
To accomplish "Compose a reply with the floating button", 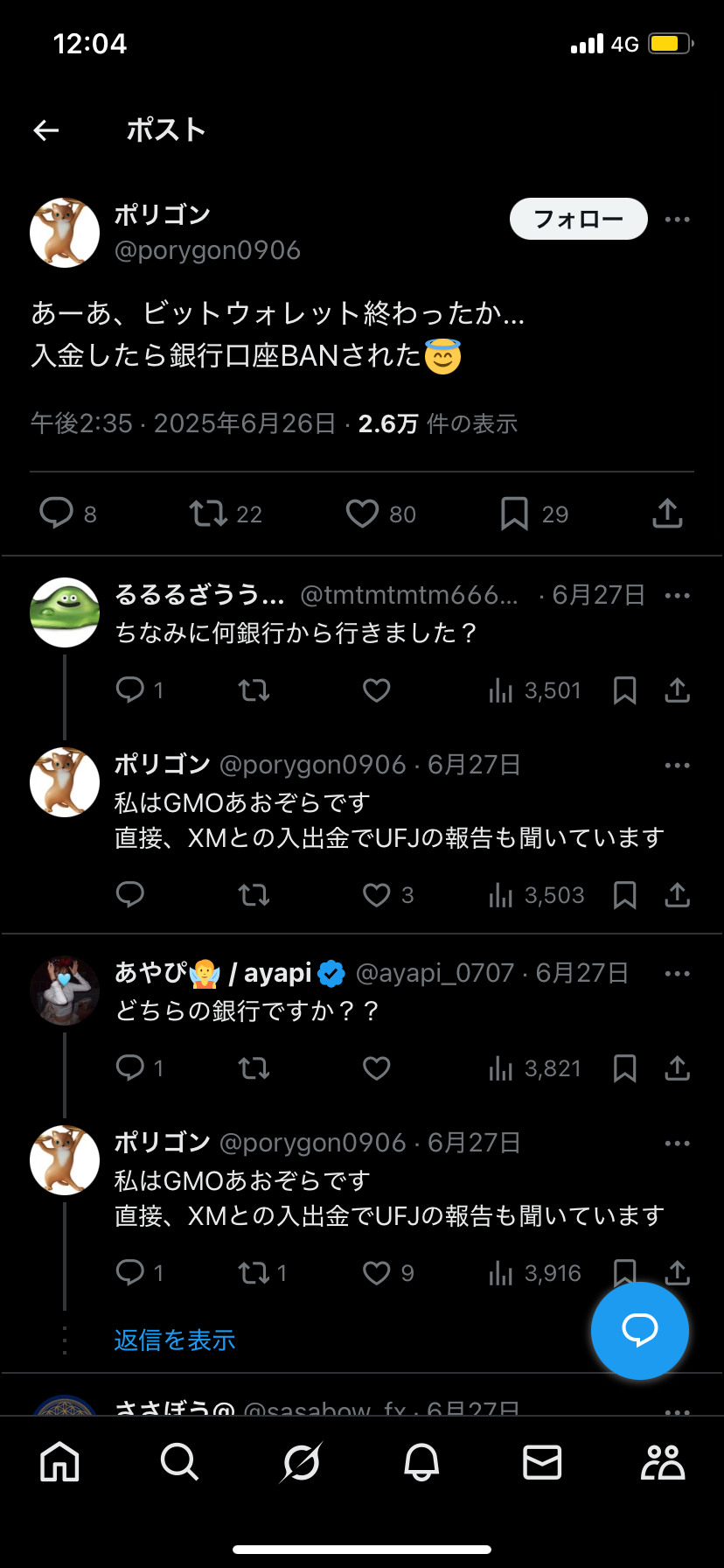I will click(639, 1330).
